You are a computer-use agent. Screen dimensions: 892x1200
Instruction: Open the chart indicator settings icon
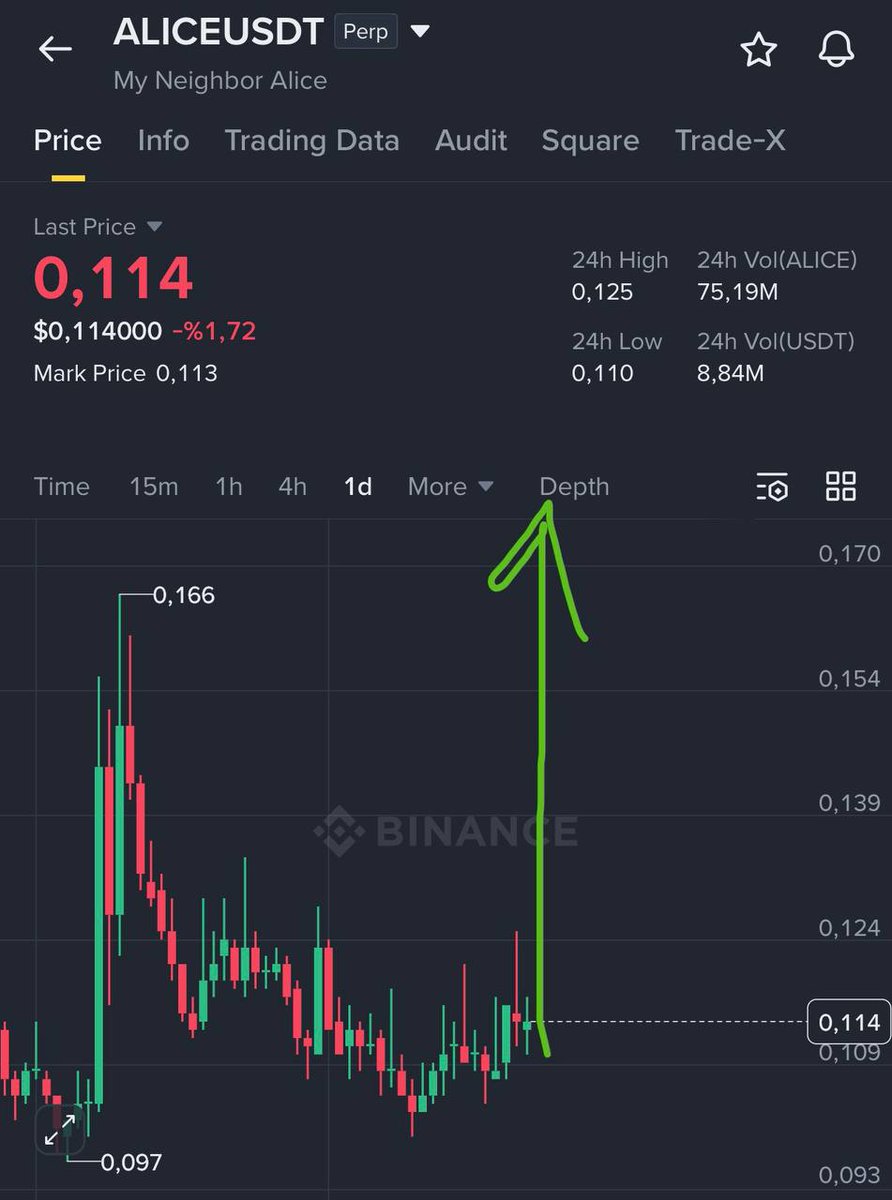772,487
